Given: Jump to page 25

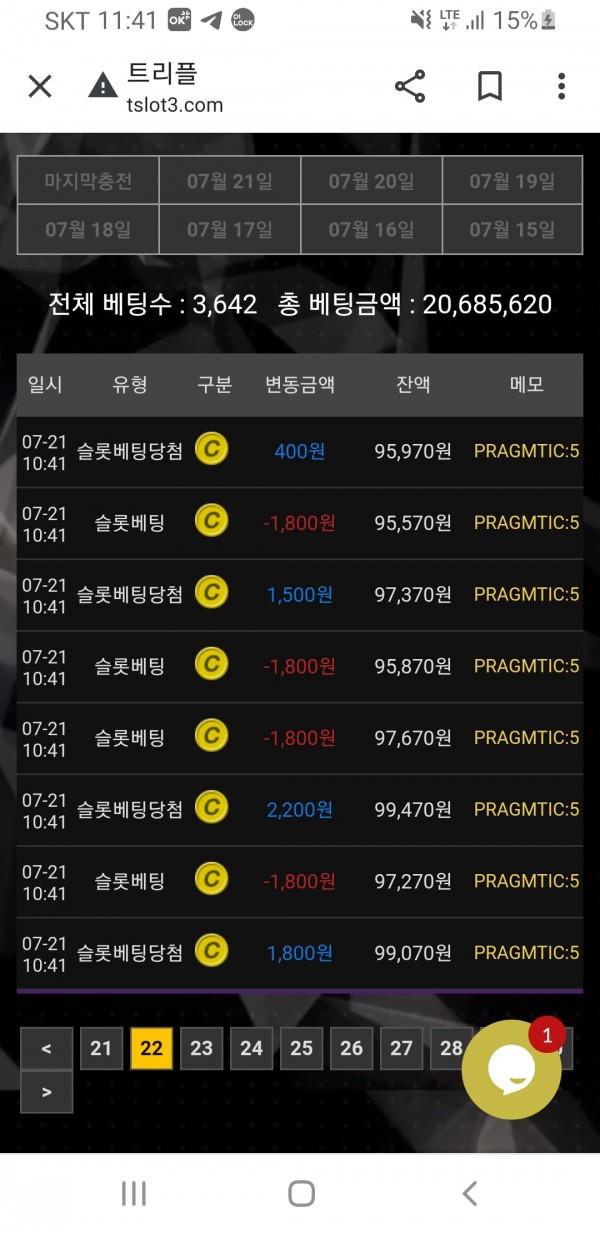Looking at the screenshot, I should pyautogui.click(x=301, y=1048).
